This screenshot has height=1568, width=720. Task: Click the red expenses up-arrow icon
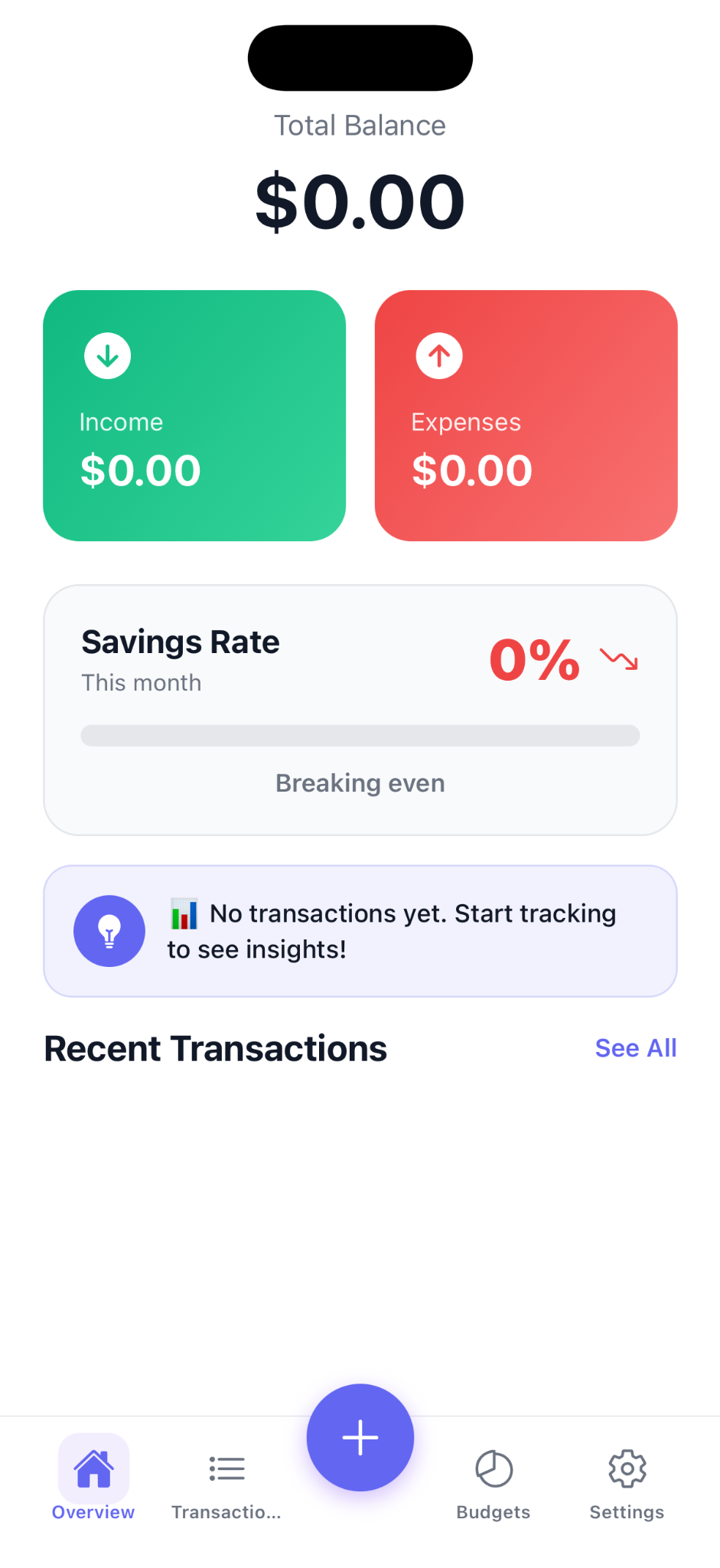(438, 355)
